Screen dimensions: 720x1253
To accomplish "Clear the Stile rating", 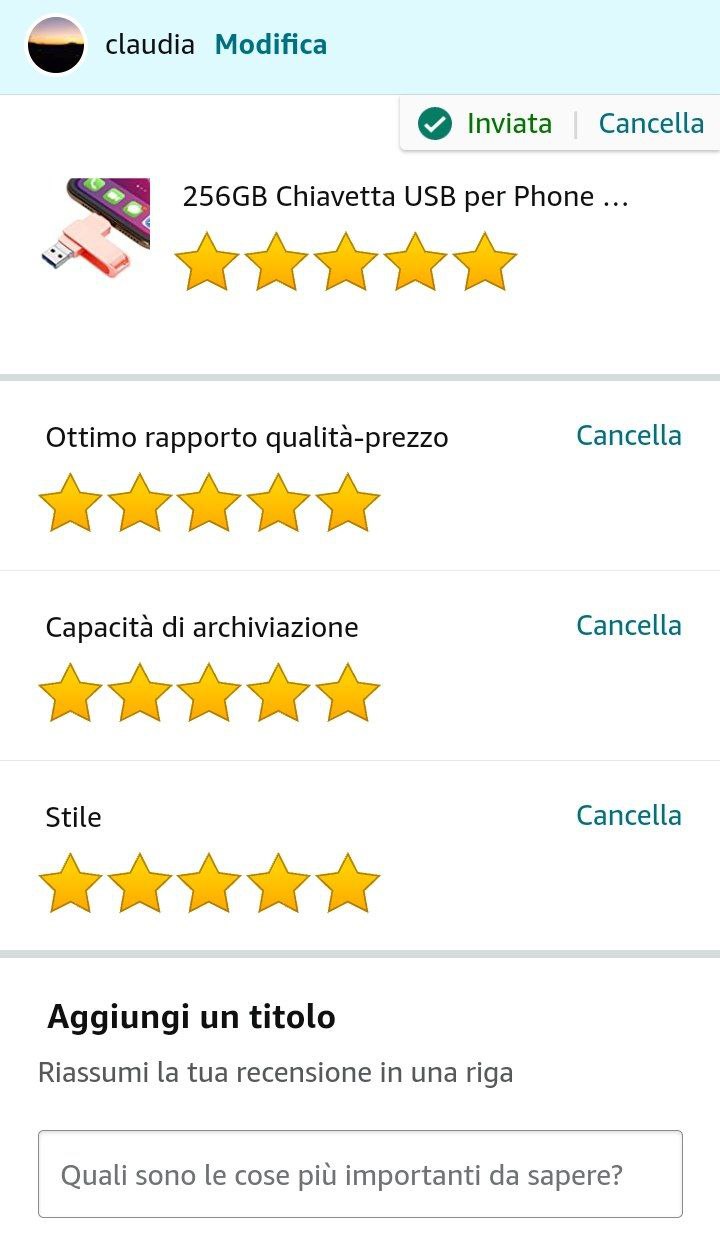I will [628, 815].
